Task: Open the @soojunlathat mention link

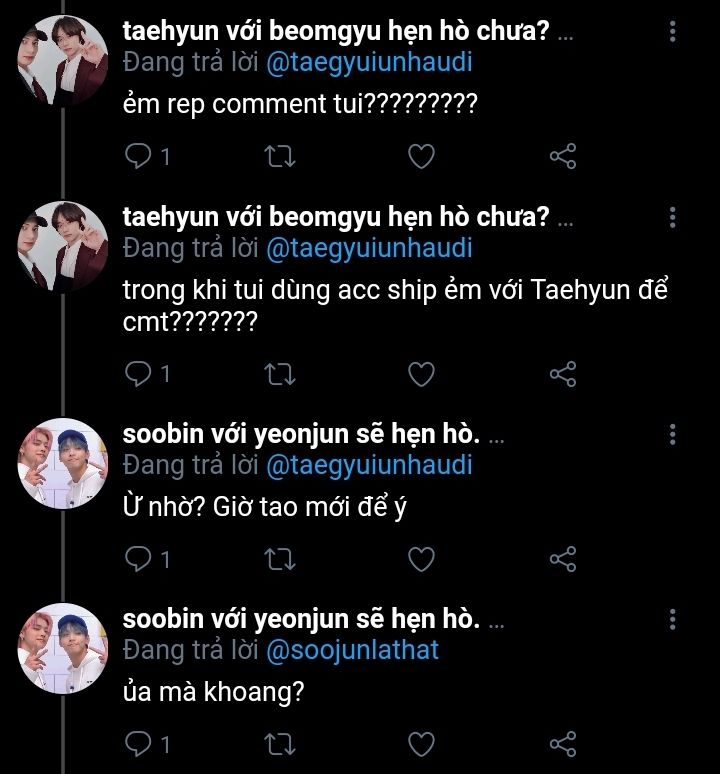Action: (x=352, y=650)
